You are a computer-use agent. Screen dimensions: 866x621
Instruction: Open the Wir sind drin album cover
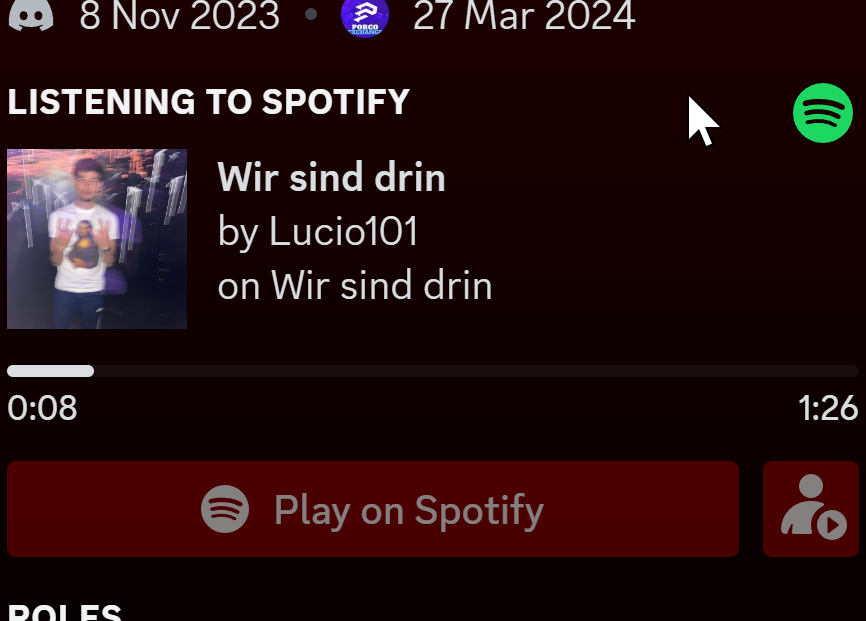[97, 239]
